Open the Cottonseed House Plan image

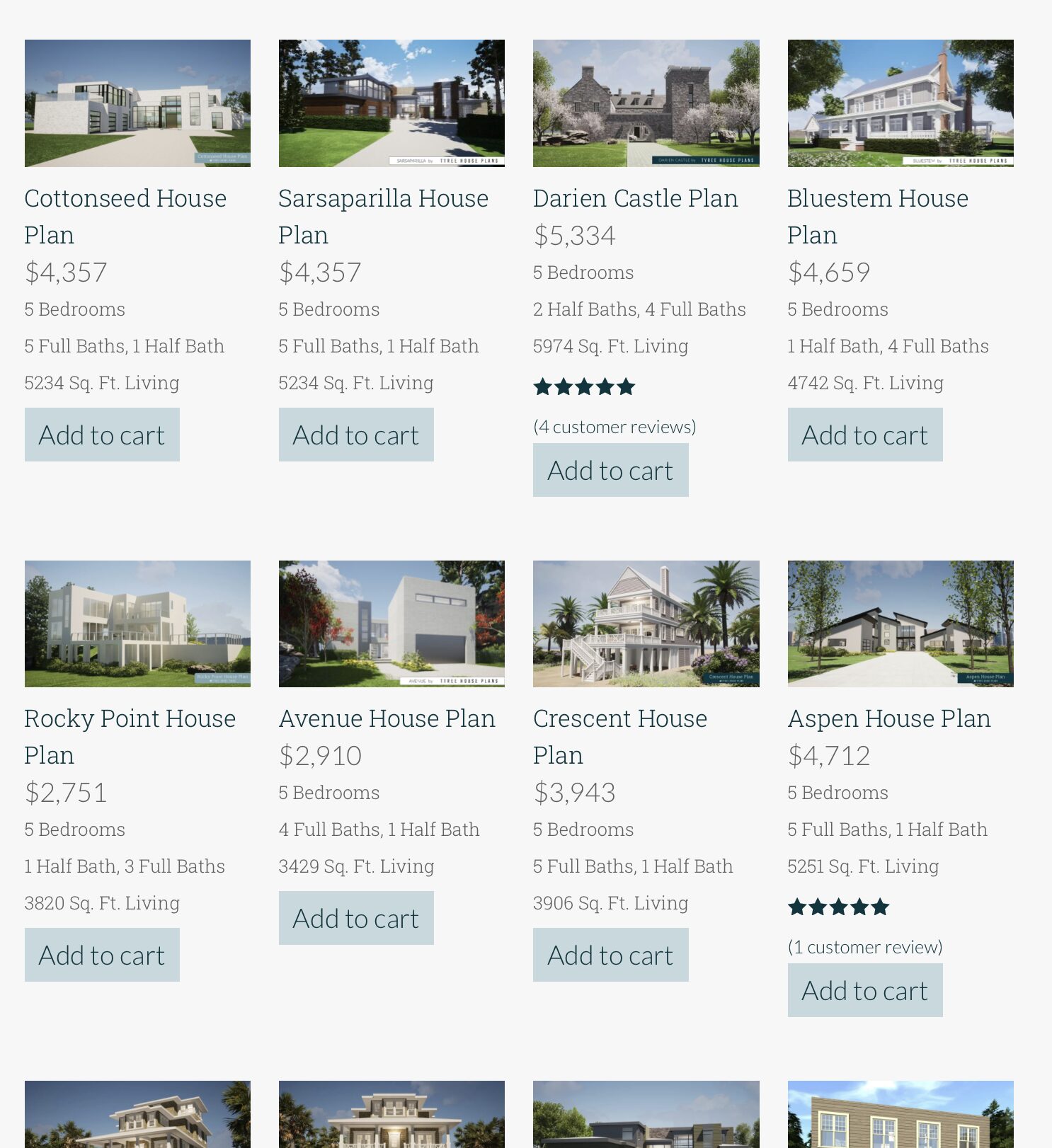pyautogui.click(x=137, y=103)
